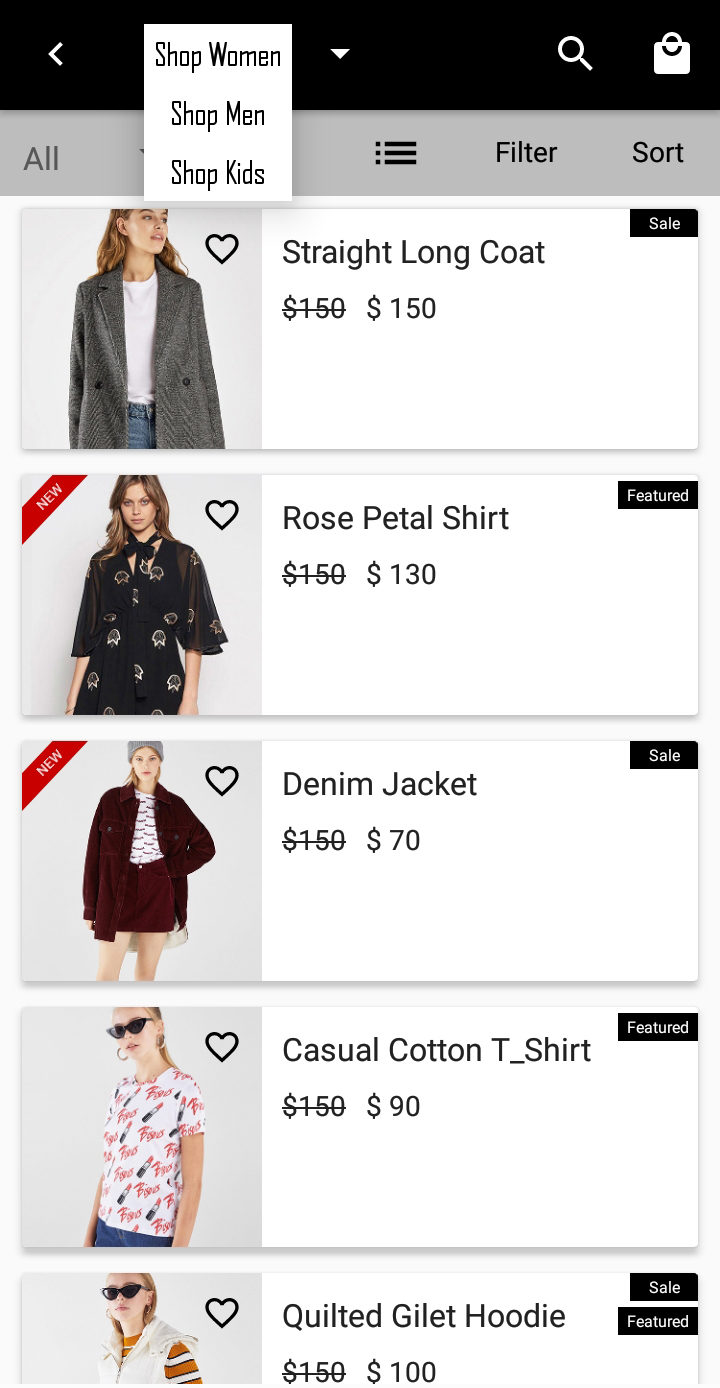Open product search
This screenshot has height=1388, width=720.
tap(575, 54)
